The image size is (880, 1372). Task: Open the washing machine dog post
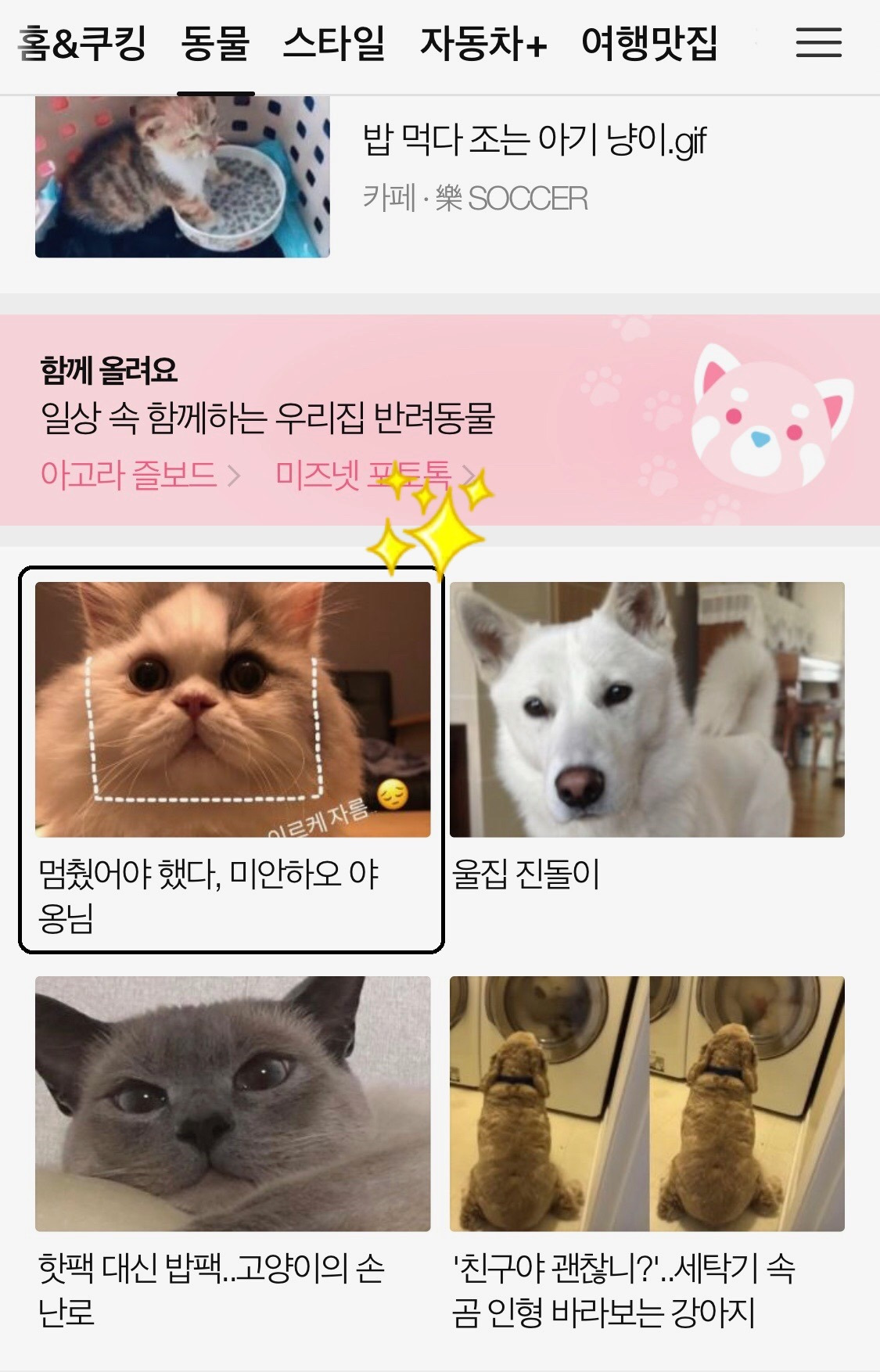point(649,1111)
